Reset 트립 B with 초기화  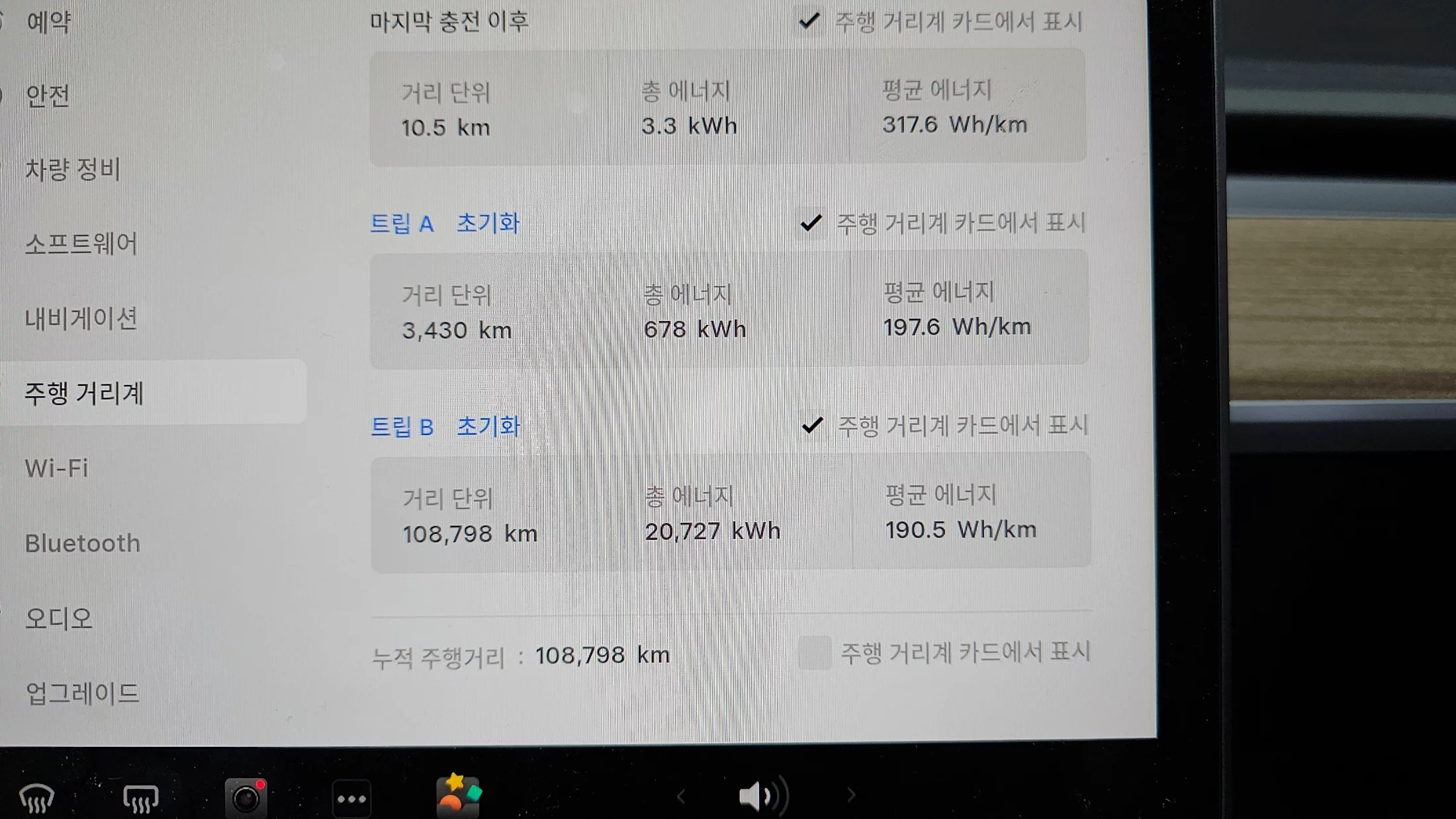point(489,427)
